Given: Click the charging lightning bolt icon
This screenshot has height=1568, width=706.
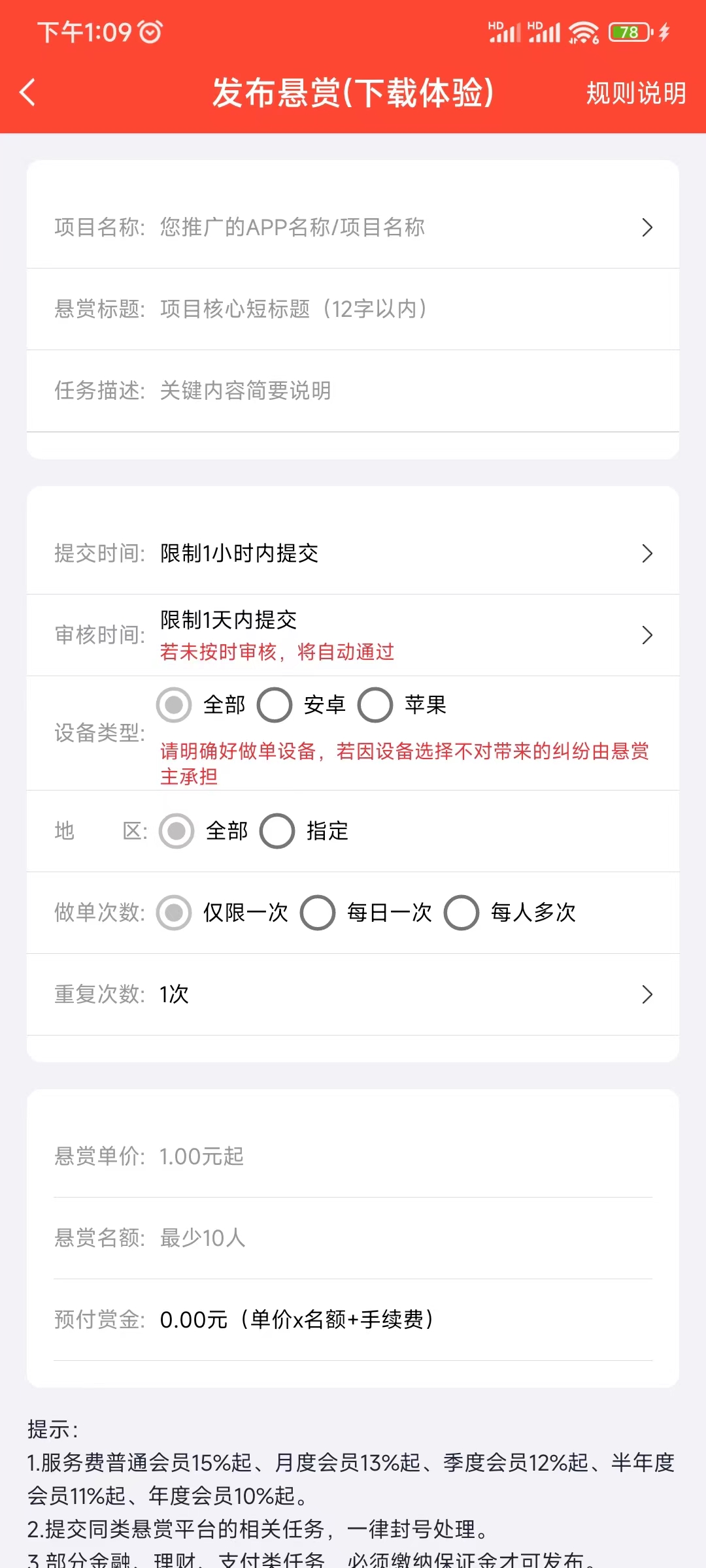Looking at the screenshot, I should (665, 32).
